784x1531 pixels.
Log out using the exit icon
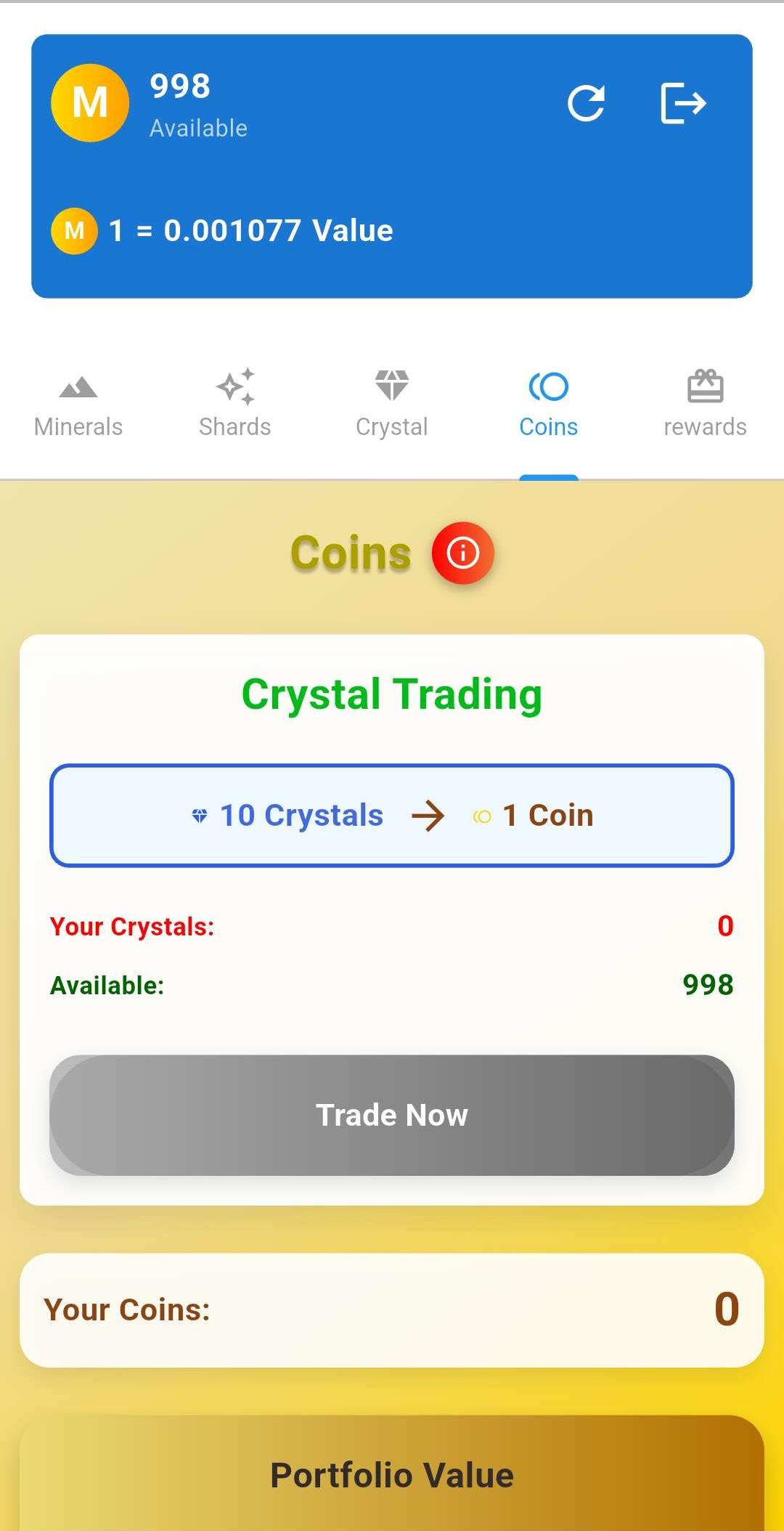(683, 103)
